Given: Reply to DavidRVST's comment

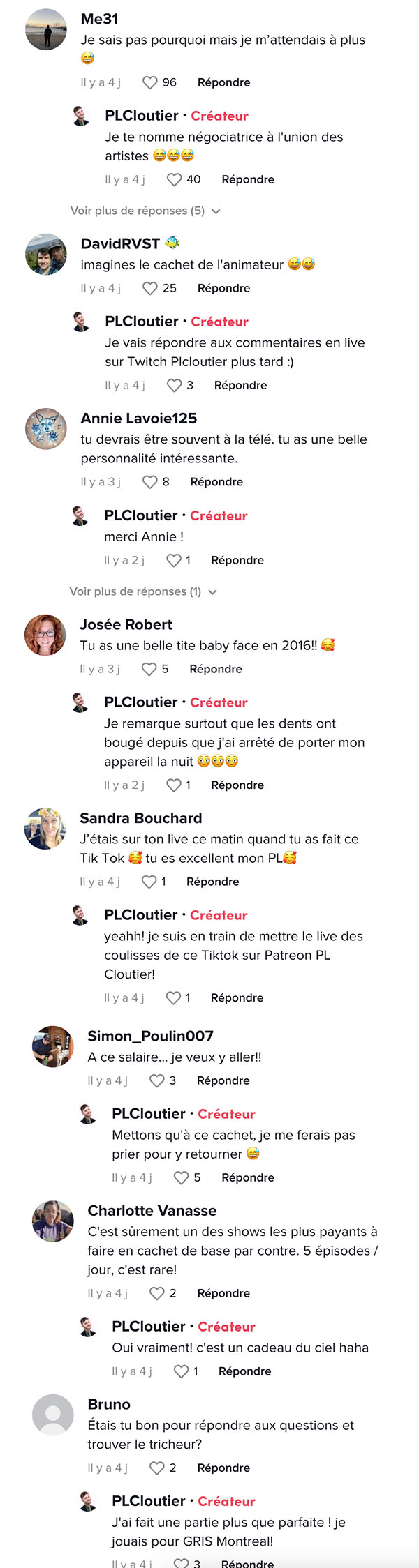Looking at the screenshot, I should click(x=223, y=288).
